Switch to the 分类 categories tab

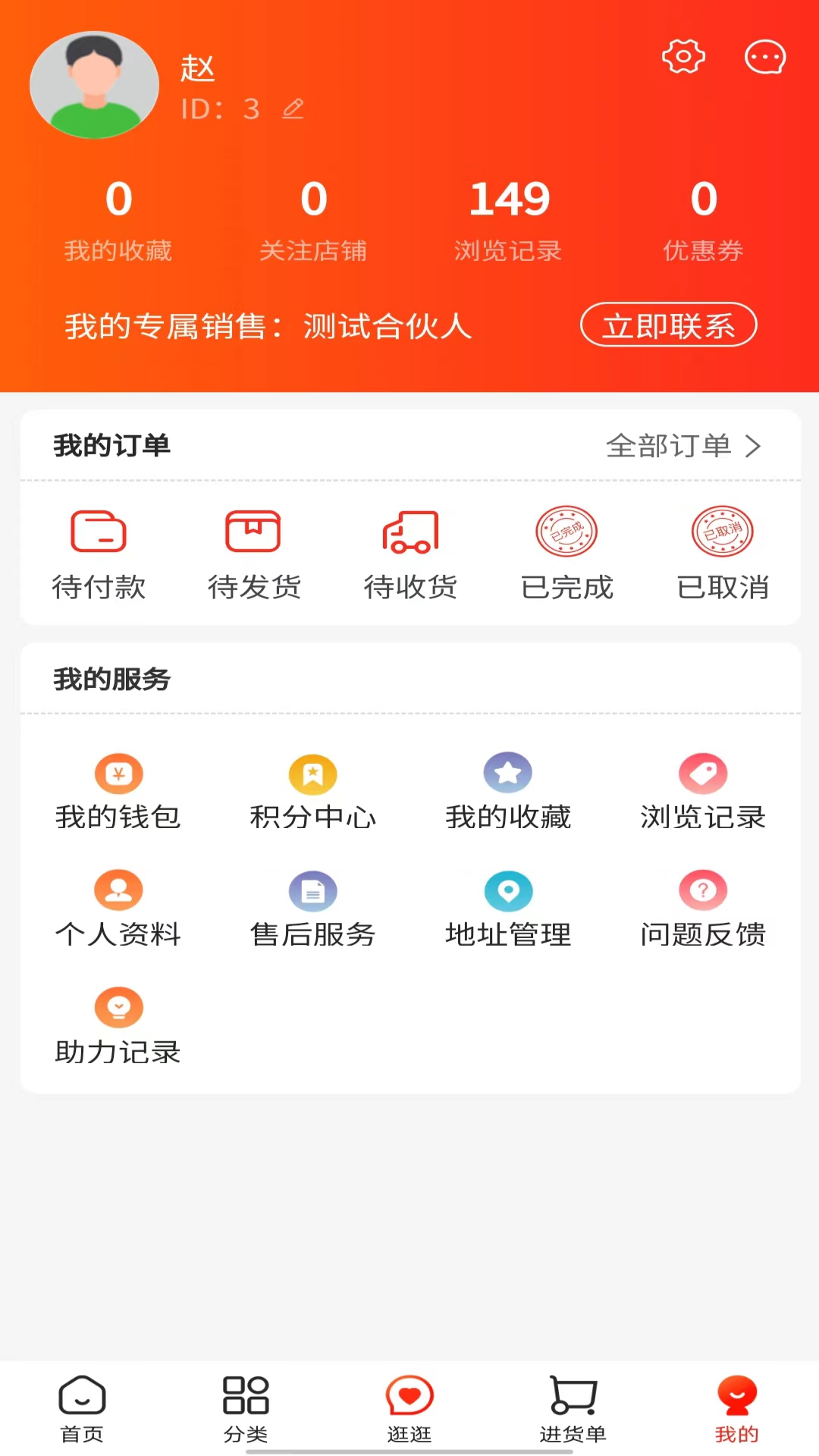pos(246,1408)
